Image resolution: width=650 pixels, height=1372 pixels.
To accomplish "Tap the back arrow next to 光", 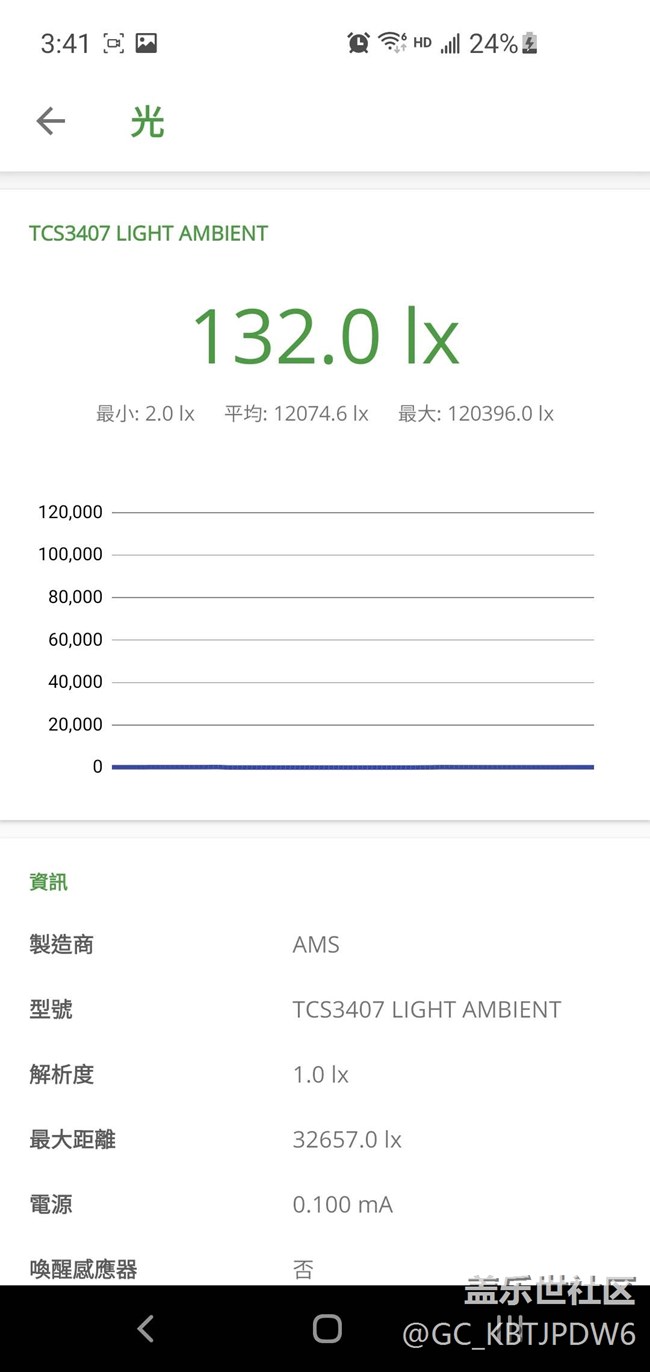I will (50, 121).
